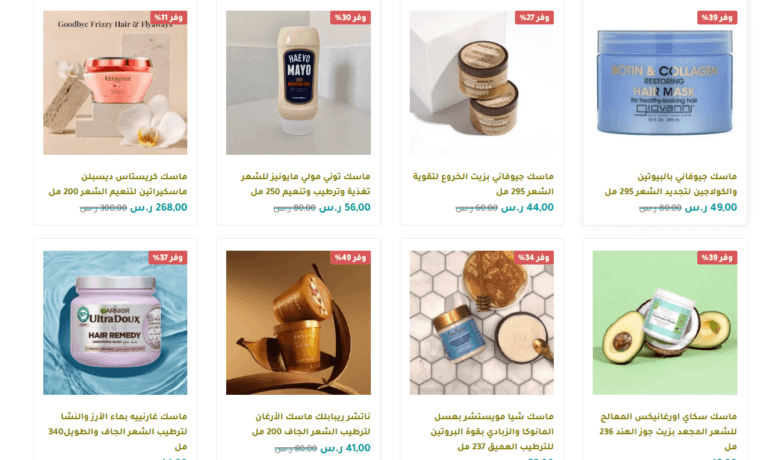The height and width of the screenshot is (460, 770).
Task: Open Kerastase Discipline Maskeratine mask card
Action: tap(115, 85)
